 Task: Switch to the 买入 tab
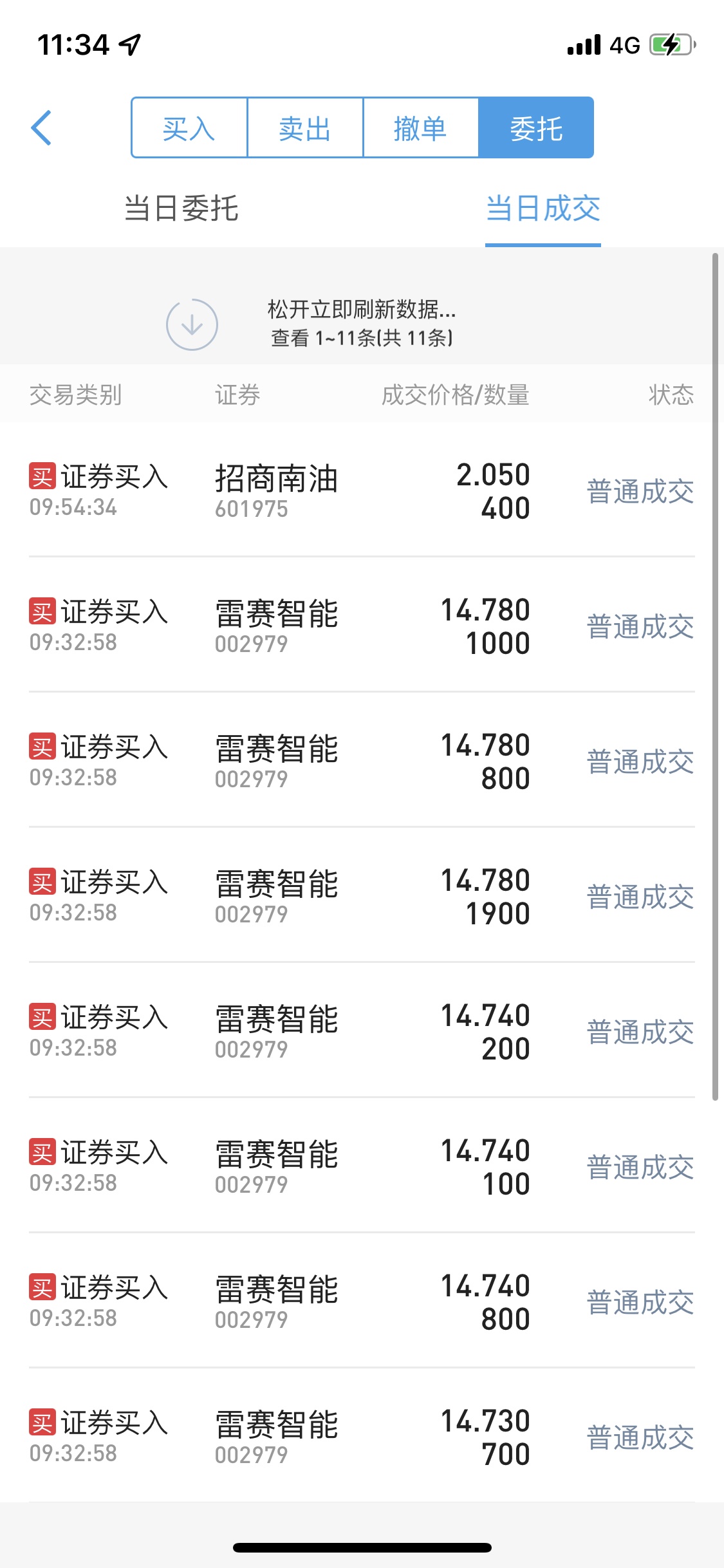[x=189, y=127]
